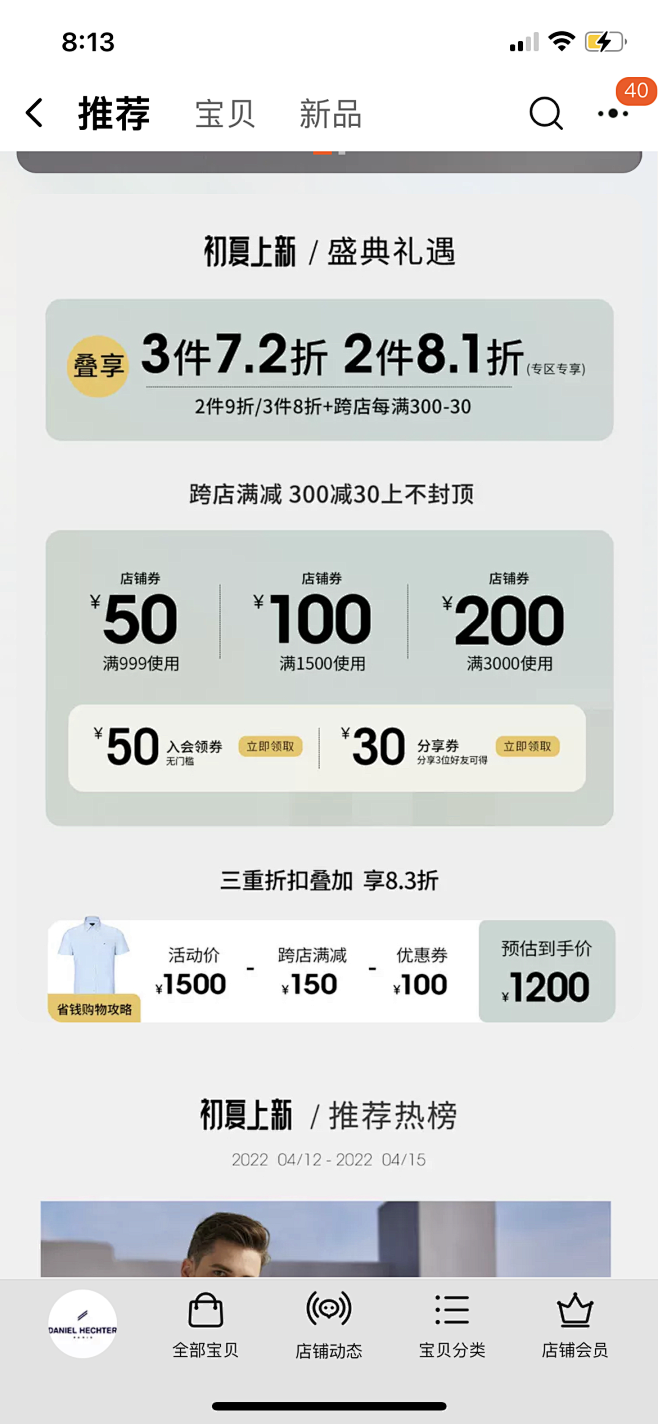The height and width of the screenshot is (1424, 658).
Task: Go back using the top-left arrow
Action: (34, 113)
